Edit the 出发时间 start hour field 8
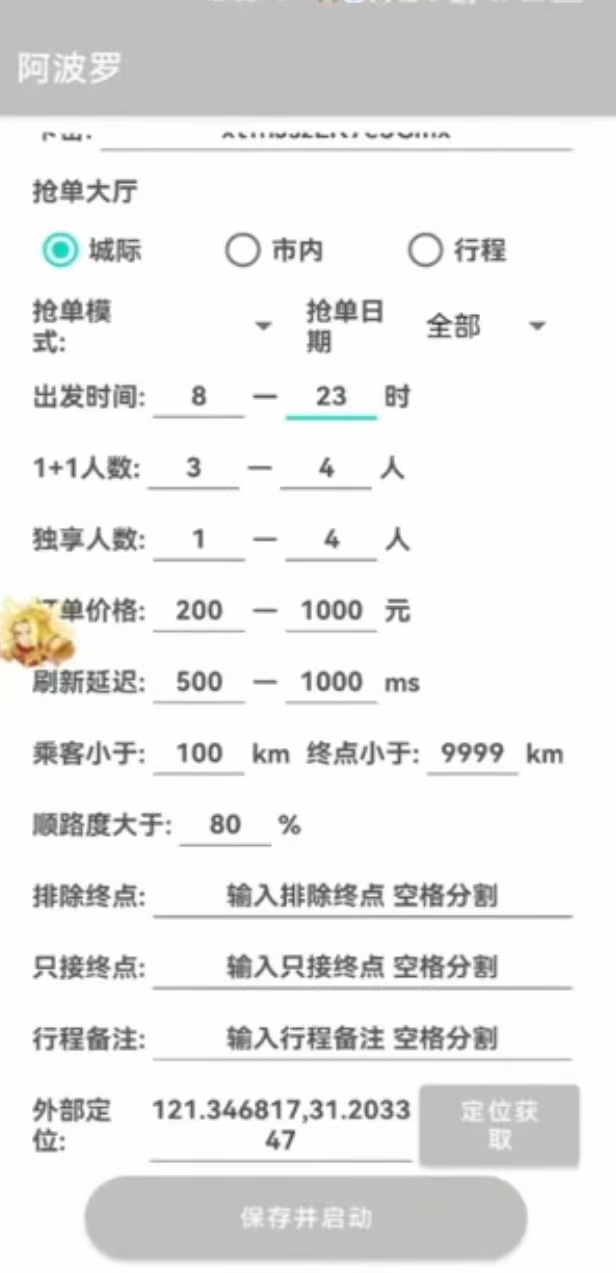Screen dimensions: 616x1273 198,397
